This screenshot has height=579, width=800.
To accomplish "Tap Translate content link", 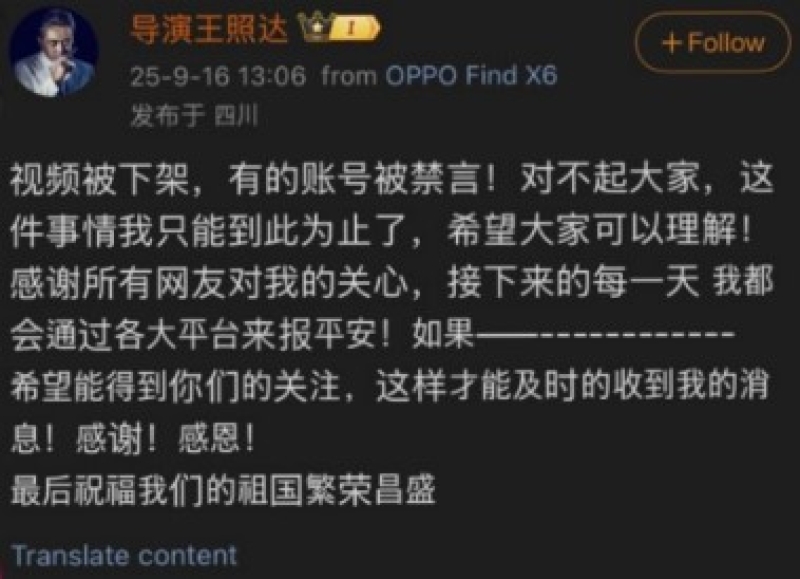I will (124, 555).
